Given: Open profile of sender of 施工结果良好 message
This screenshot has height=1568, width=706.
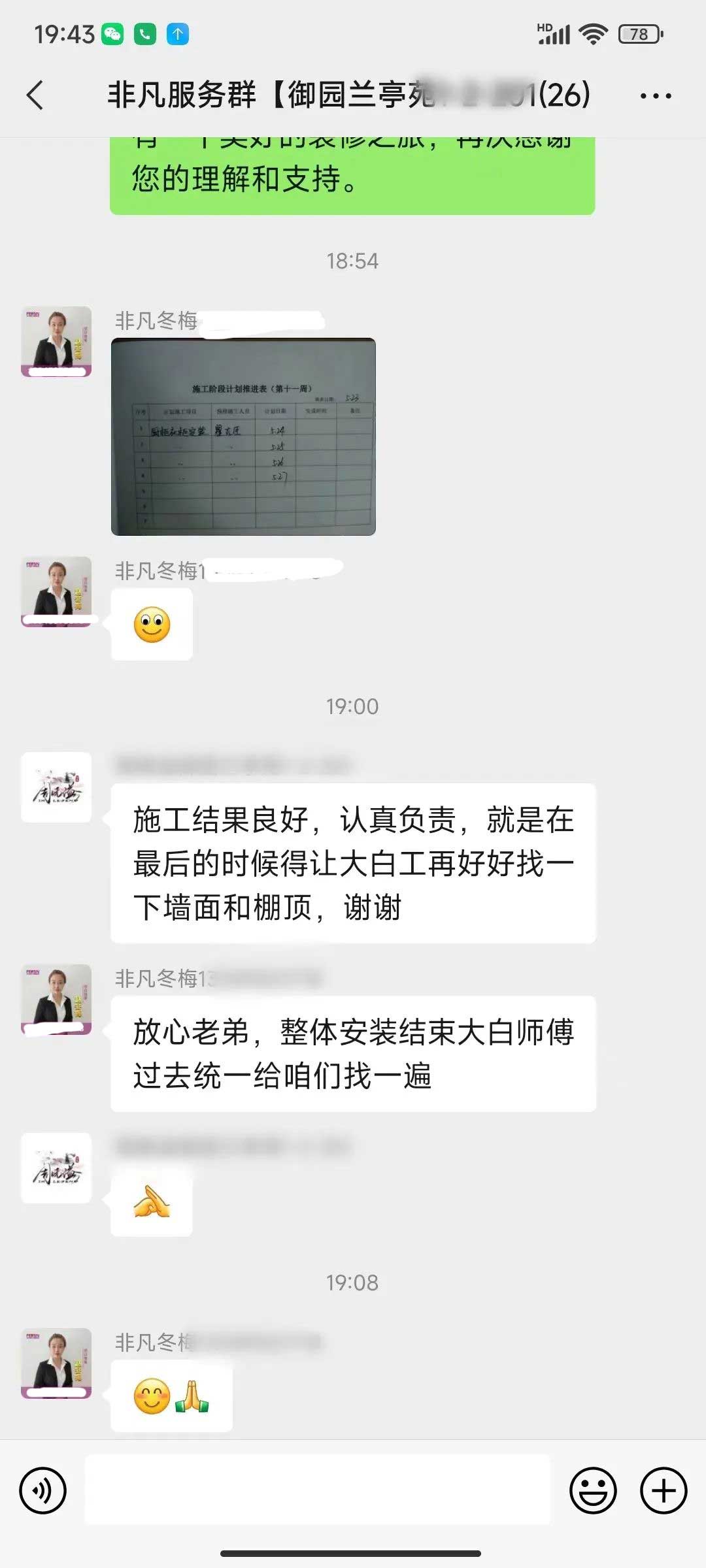Looking at the screenshot, I should 56,787.
